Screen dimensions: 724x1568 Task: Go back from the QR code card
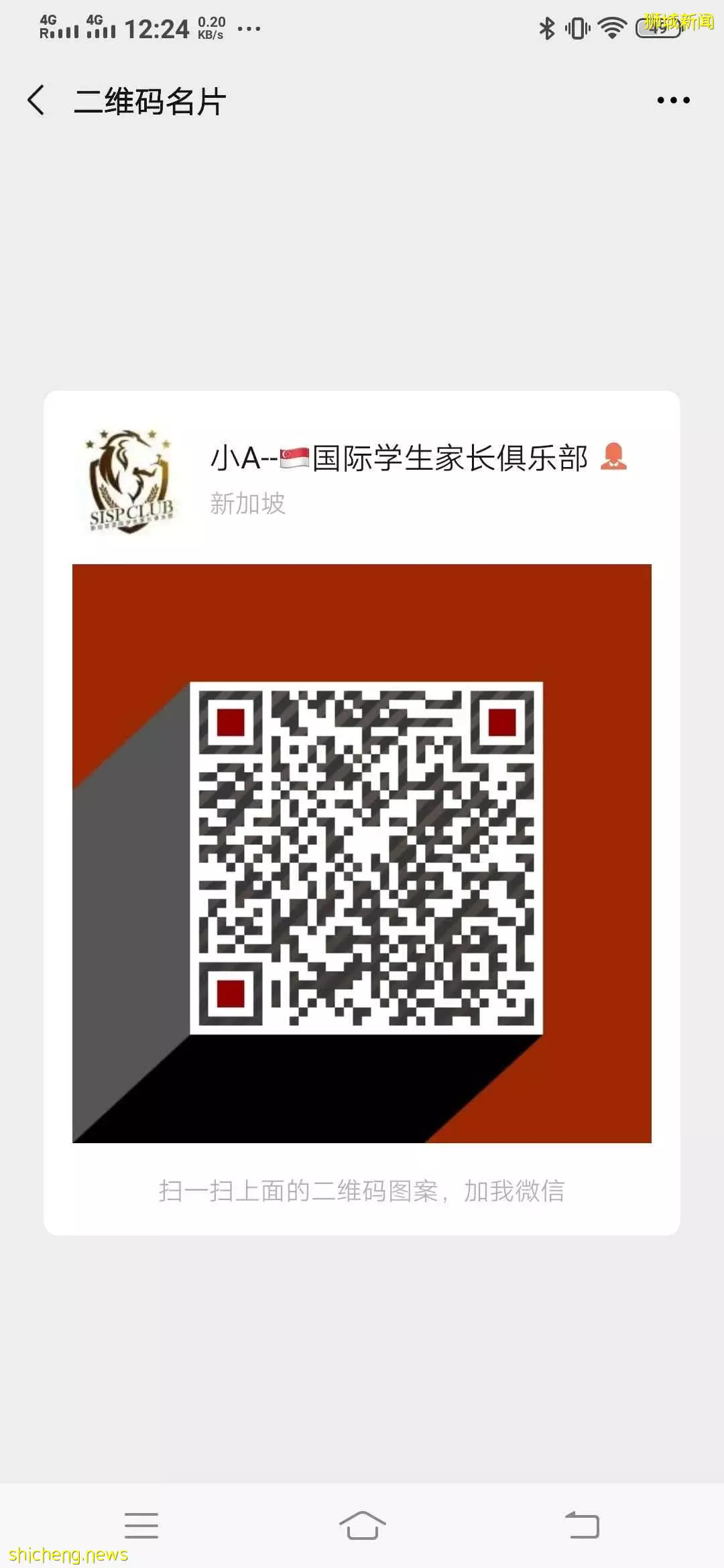pyautogui.click(x=36, y=101)
